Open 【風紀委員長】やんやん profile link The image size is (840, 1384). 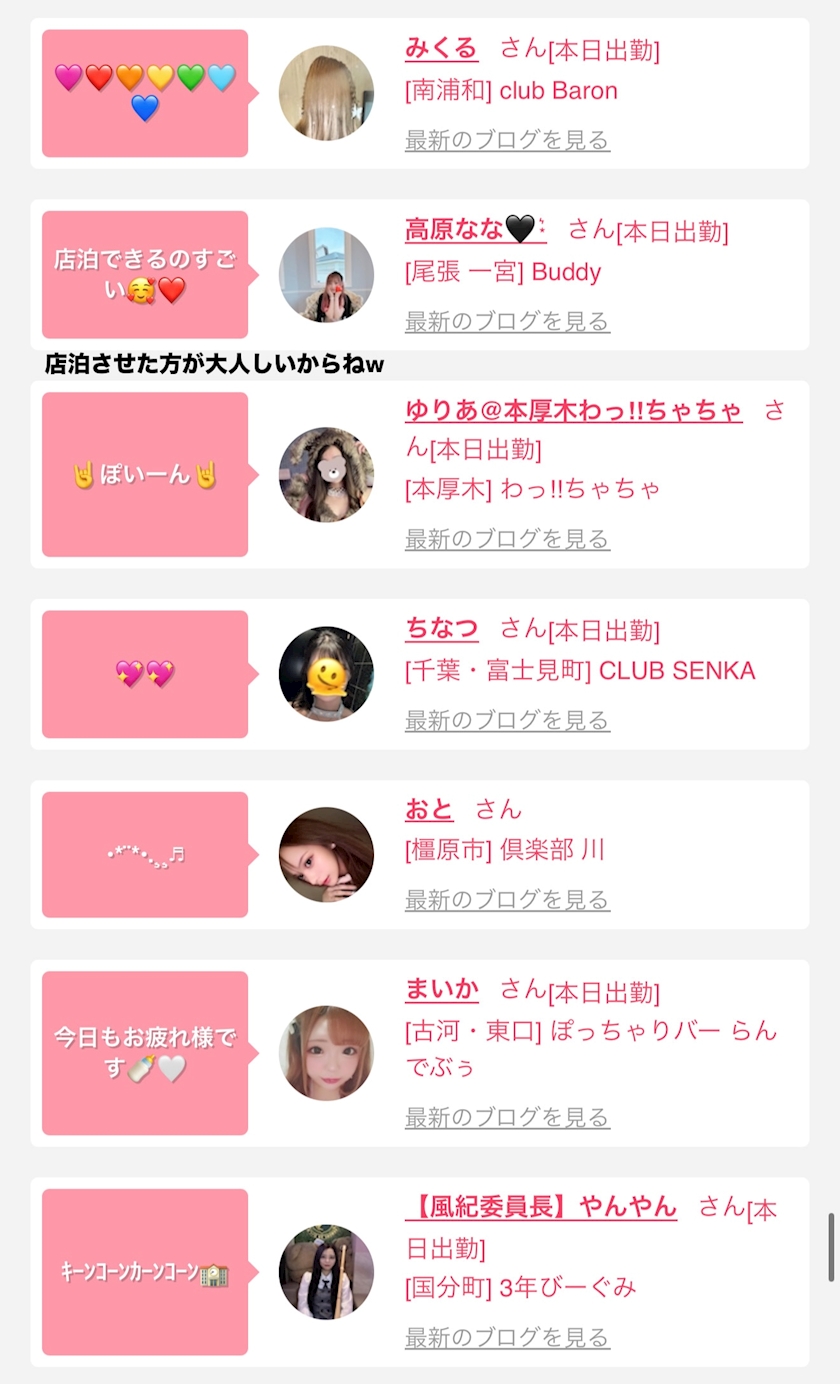pyautogui.click(x=540, y=1207)
